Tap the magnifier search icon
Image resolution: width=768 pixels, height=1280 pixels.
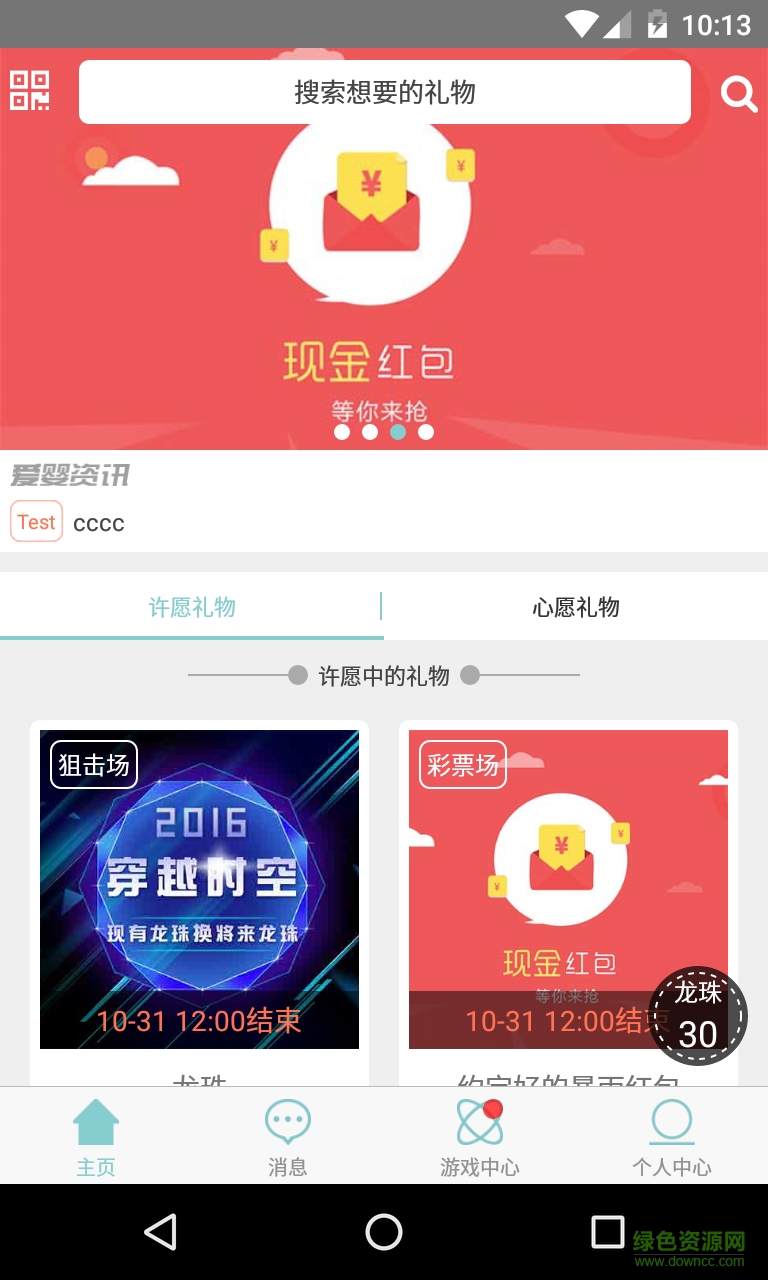coord(738,92)
